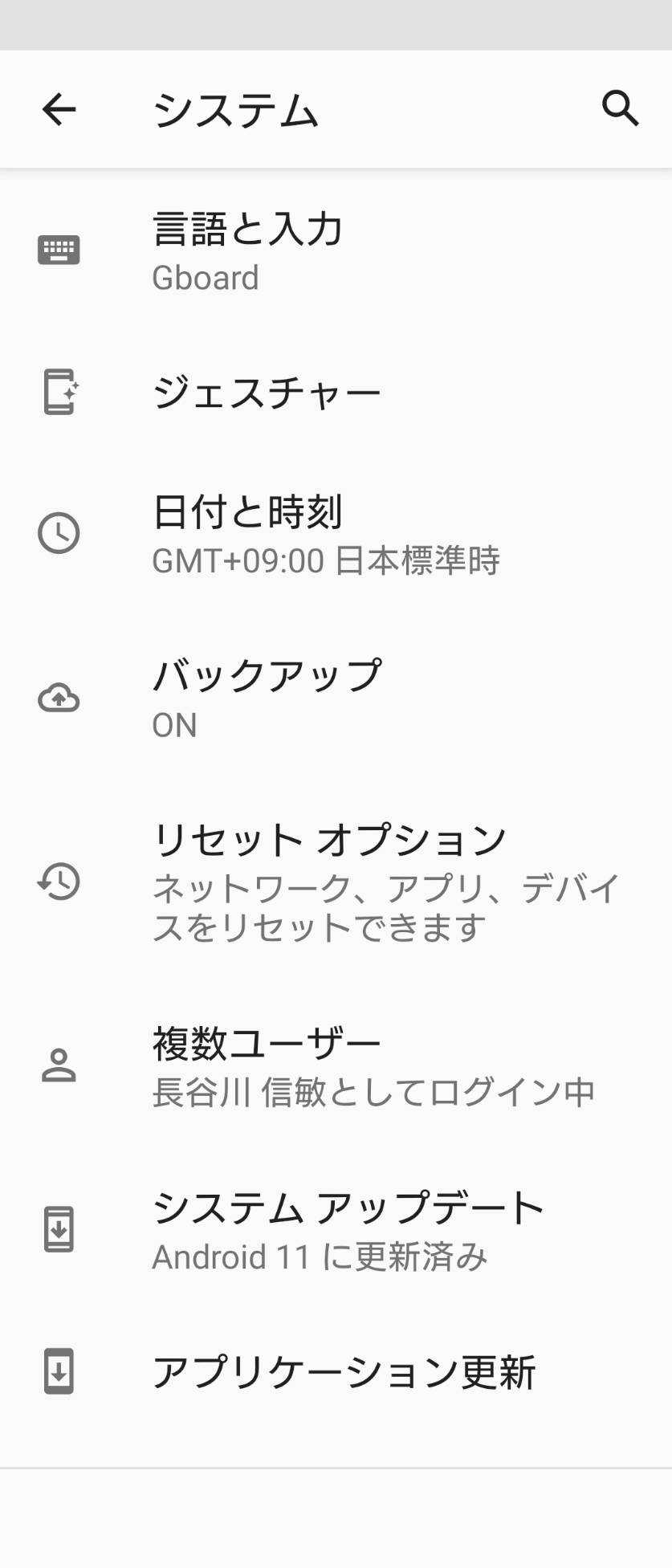Image resolution: width=672 pixels, height=1568 pixels.
Task: Go back from システム settings
Action: pyautogui.click(x=59, y=109)
